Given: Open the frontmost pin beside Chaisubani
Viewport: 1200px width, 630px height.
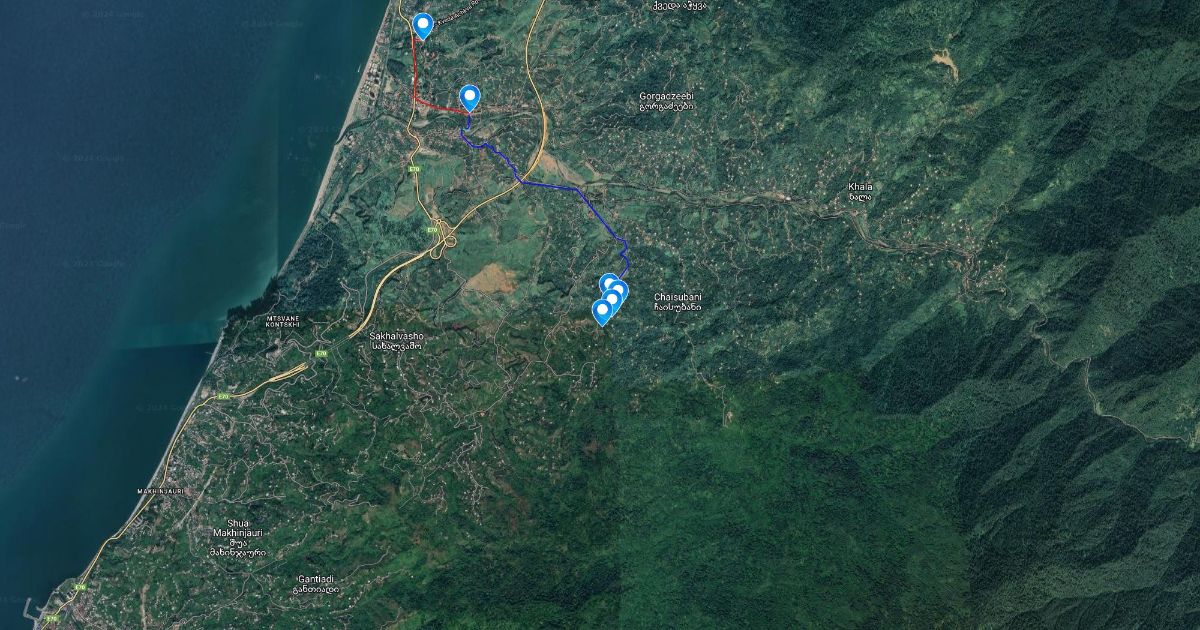Looking at the screenshot, I should click(602, 311).
